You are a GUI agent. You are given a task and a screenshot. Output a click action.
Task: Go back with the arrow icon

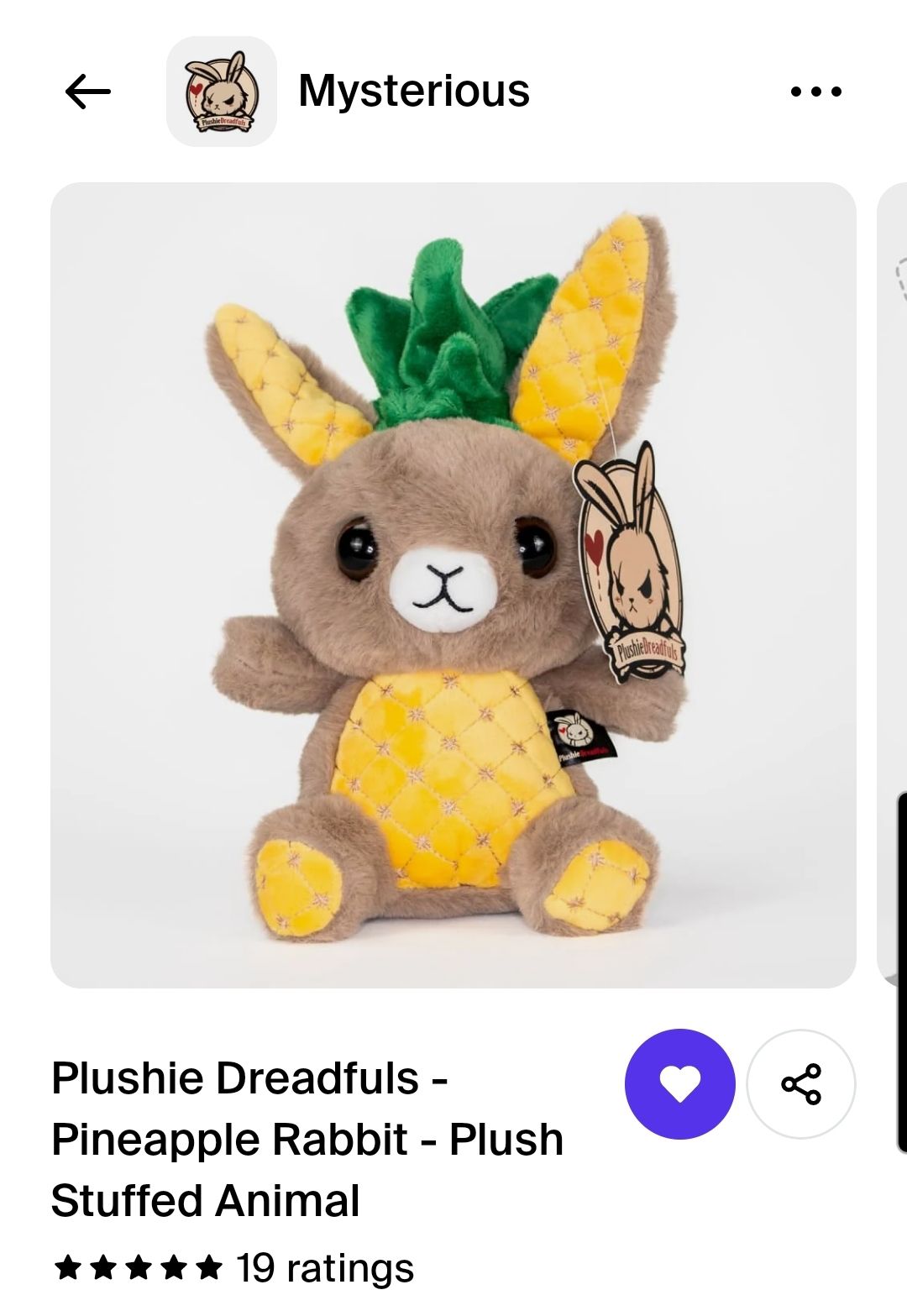(88, 92)
